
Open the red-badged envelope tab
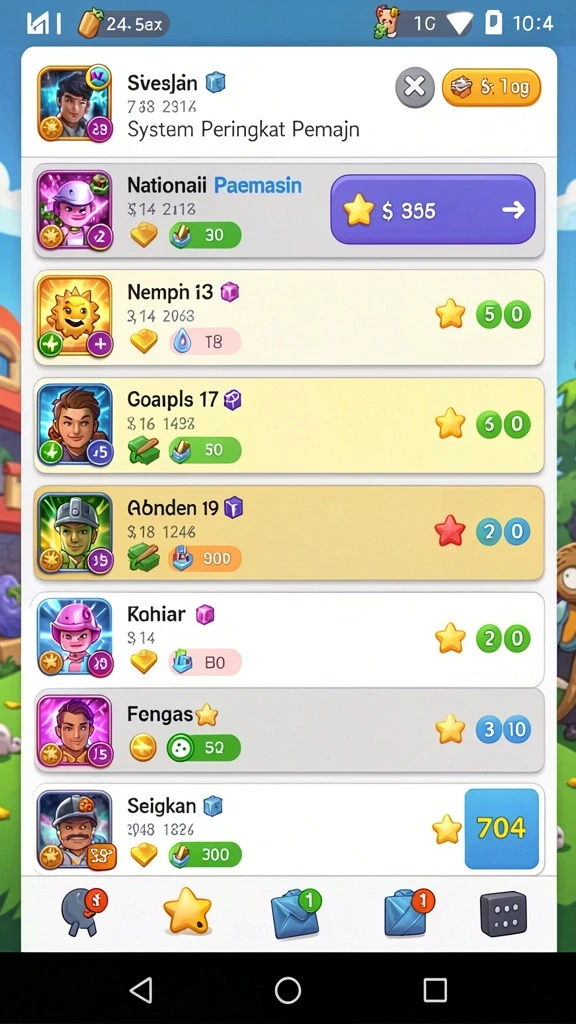tap(408, 913)
